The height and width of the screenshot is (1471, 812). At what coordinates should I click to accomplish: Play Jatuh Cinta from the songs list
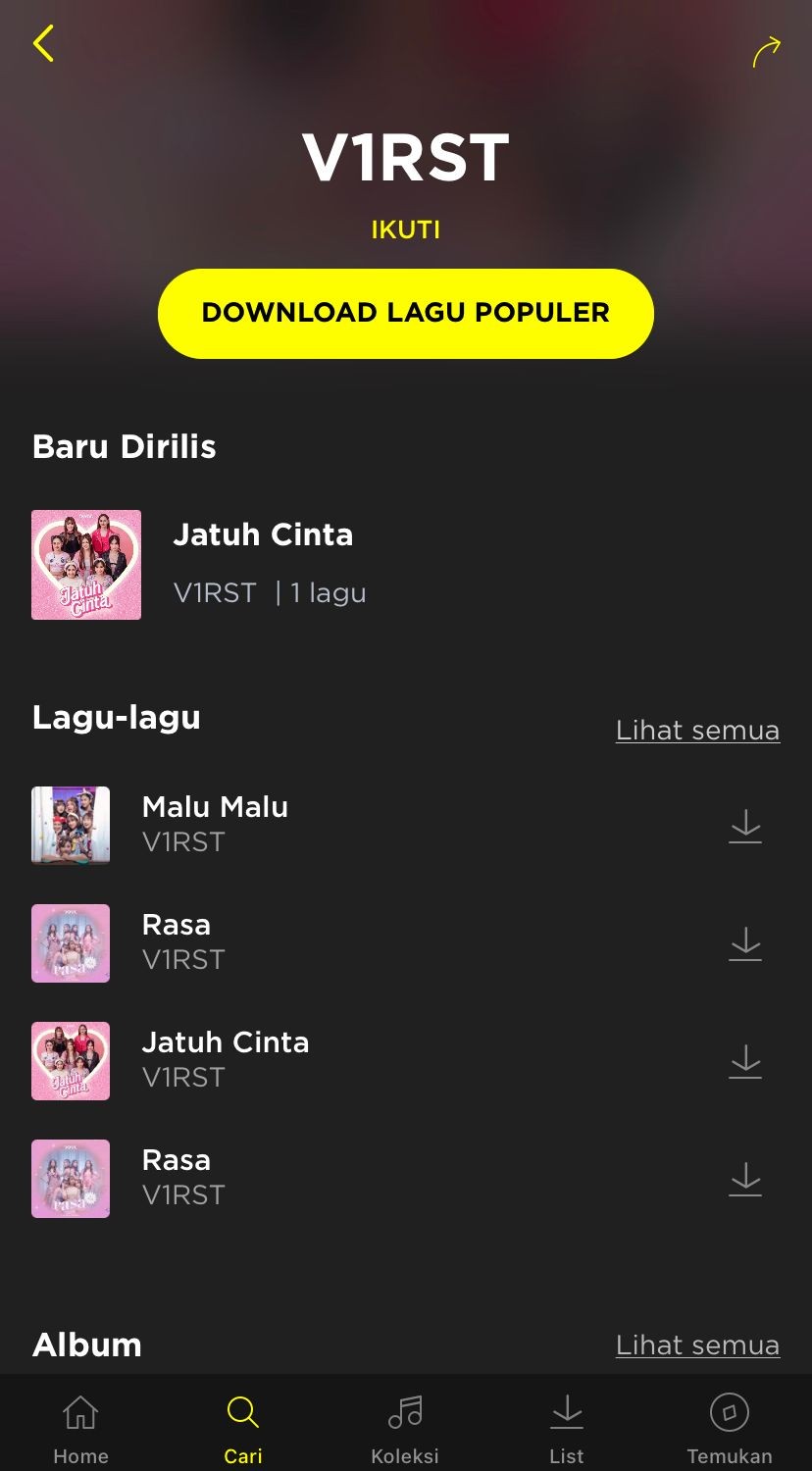(225, 1059)
